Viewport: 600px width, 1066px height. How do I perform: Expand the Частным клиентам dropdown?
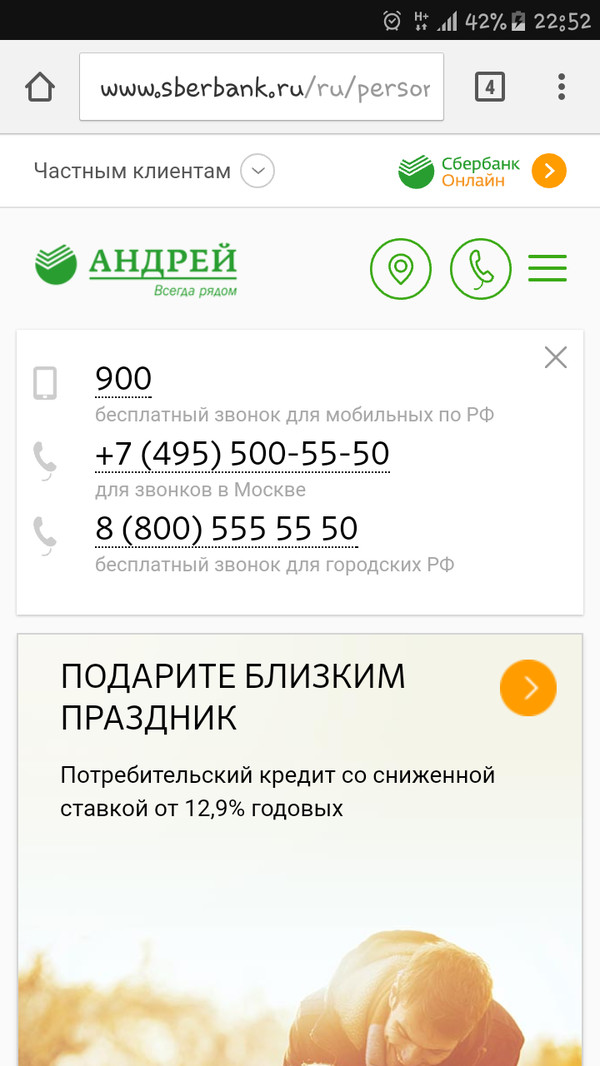tap(258, 171)
